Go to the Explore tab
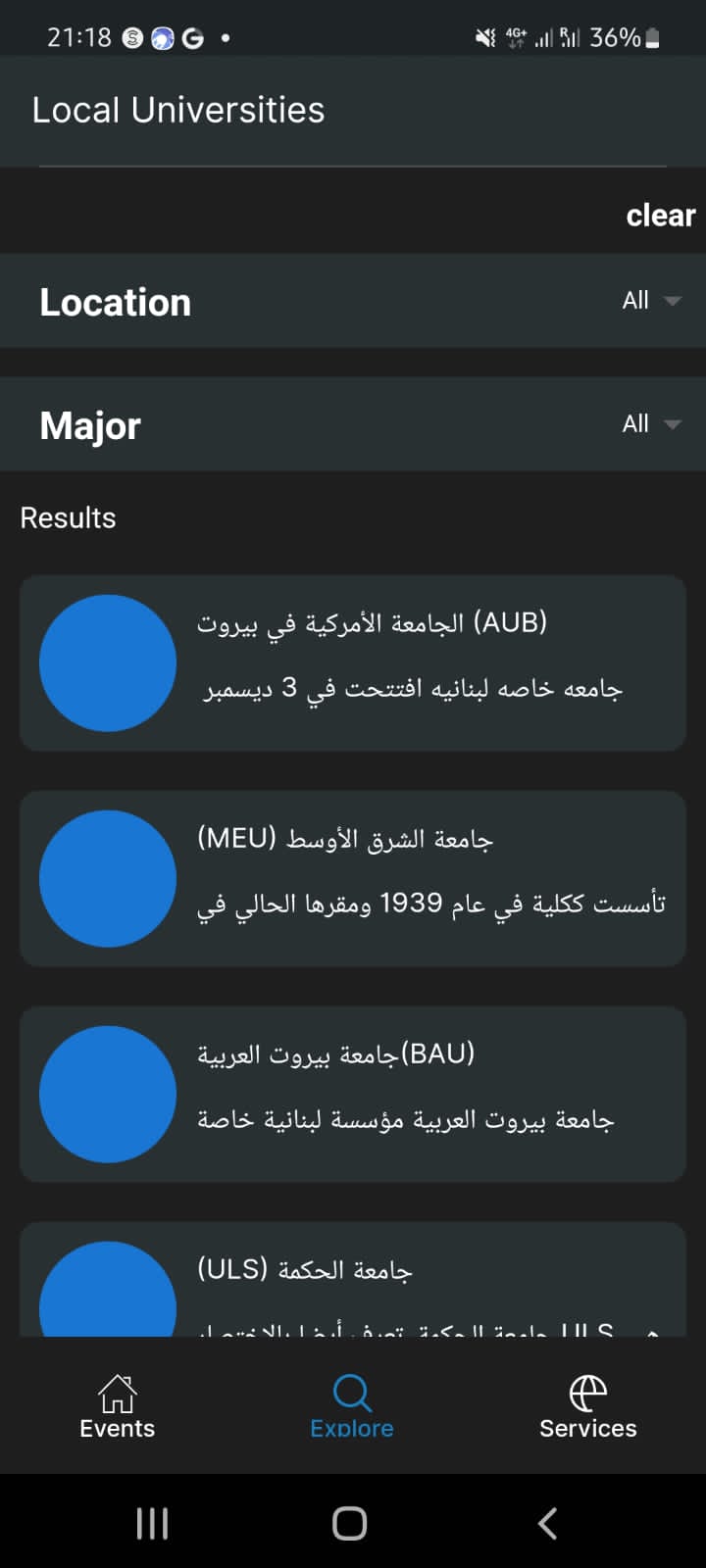Image resolution: width=706 pixels, height=1568 pixels. point(352,1406)
